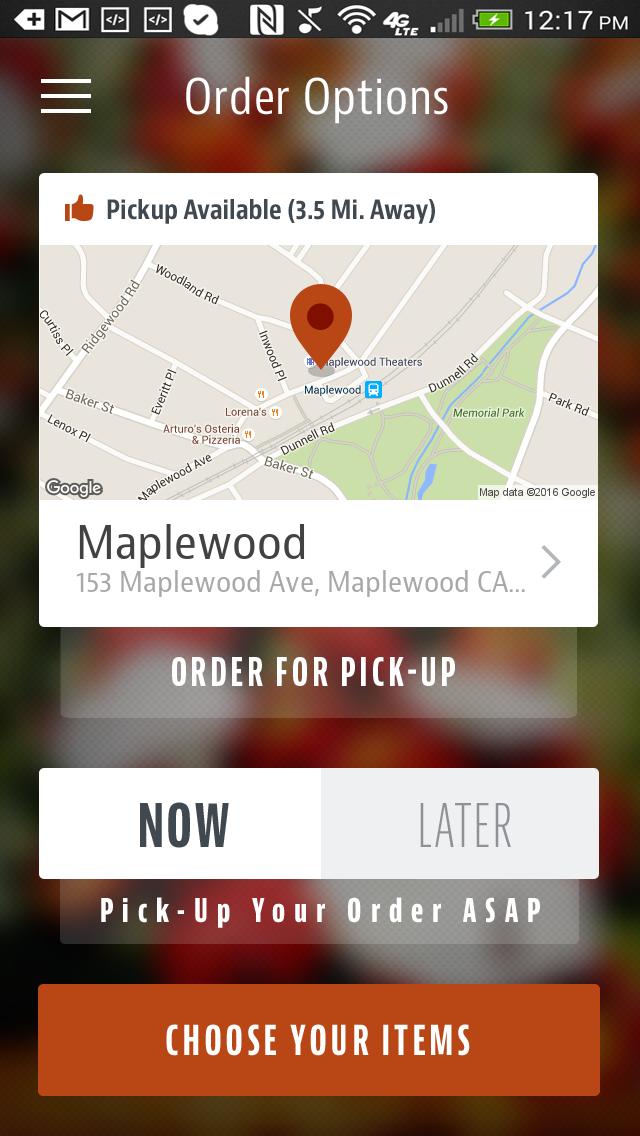Viewport: 640px width, 1136px height.
Task: Select the NOW pickup option
Action: click(182, 824)
